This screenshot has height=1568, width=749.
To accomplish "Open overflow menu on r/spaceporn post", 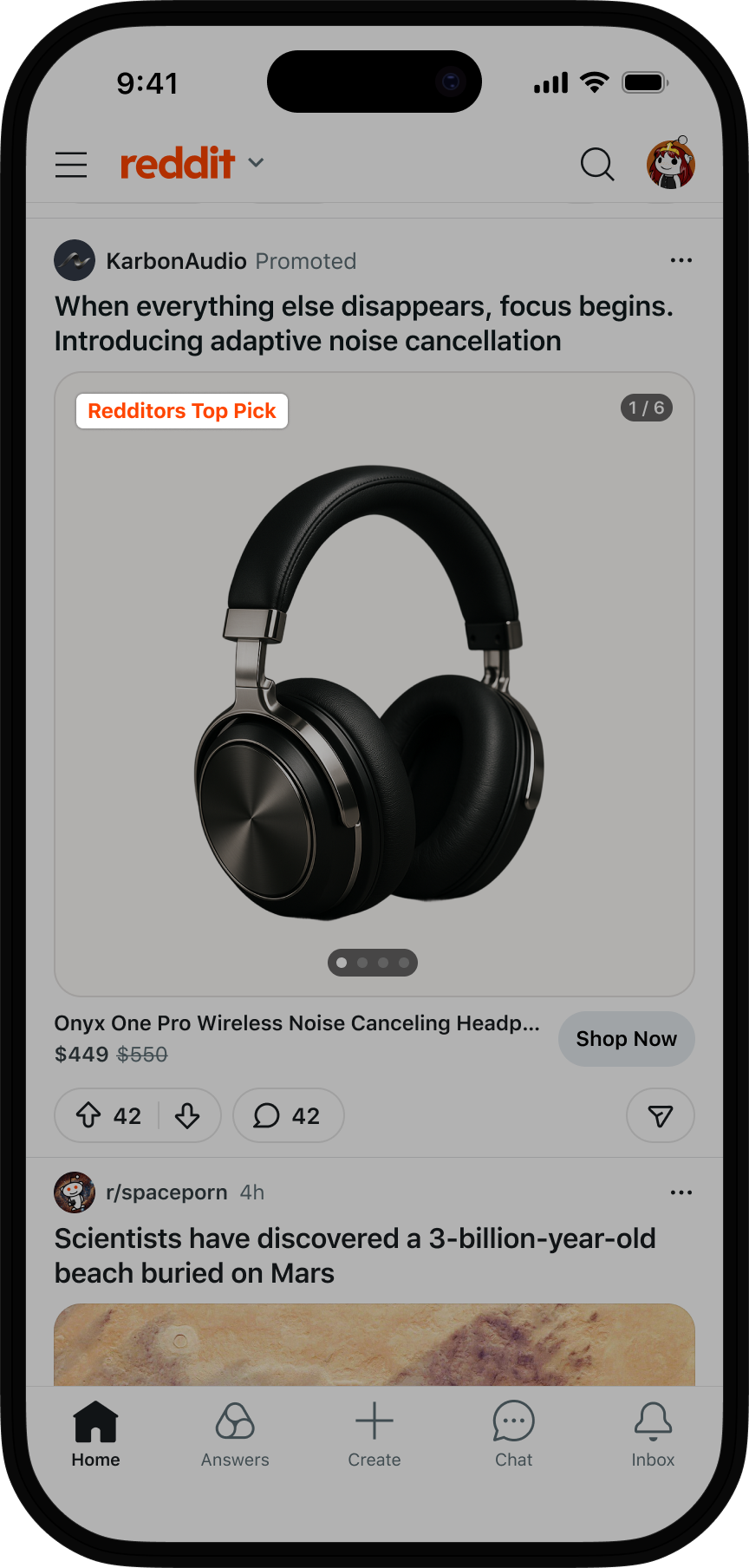I will tap(681, 1192).
